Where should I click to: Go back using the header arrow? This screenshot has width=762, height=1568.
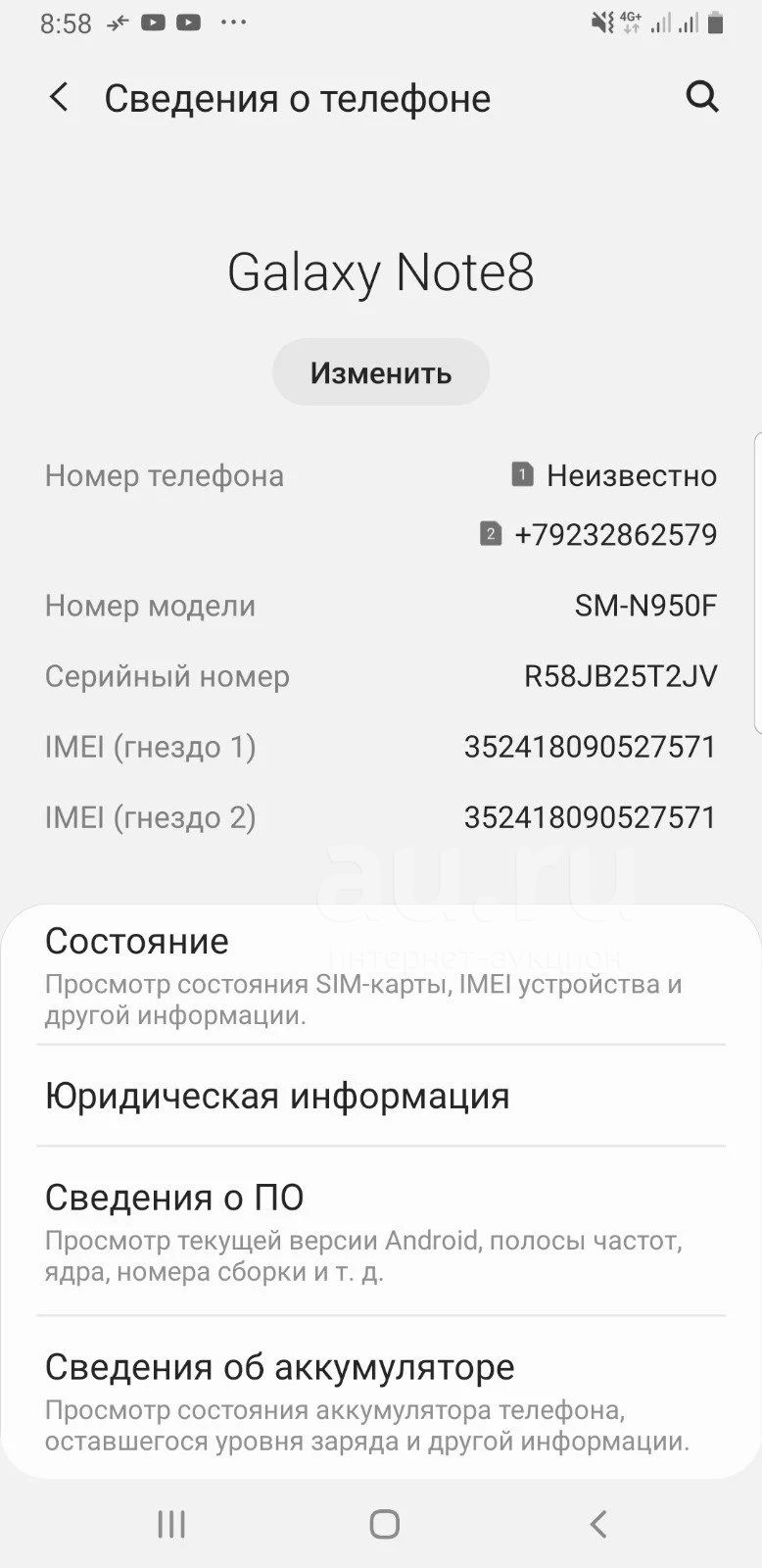60,98
